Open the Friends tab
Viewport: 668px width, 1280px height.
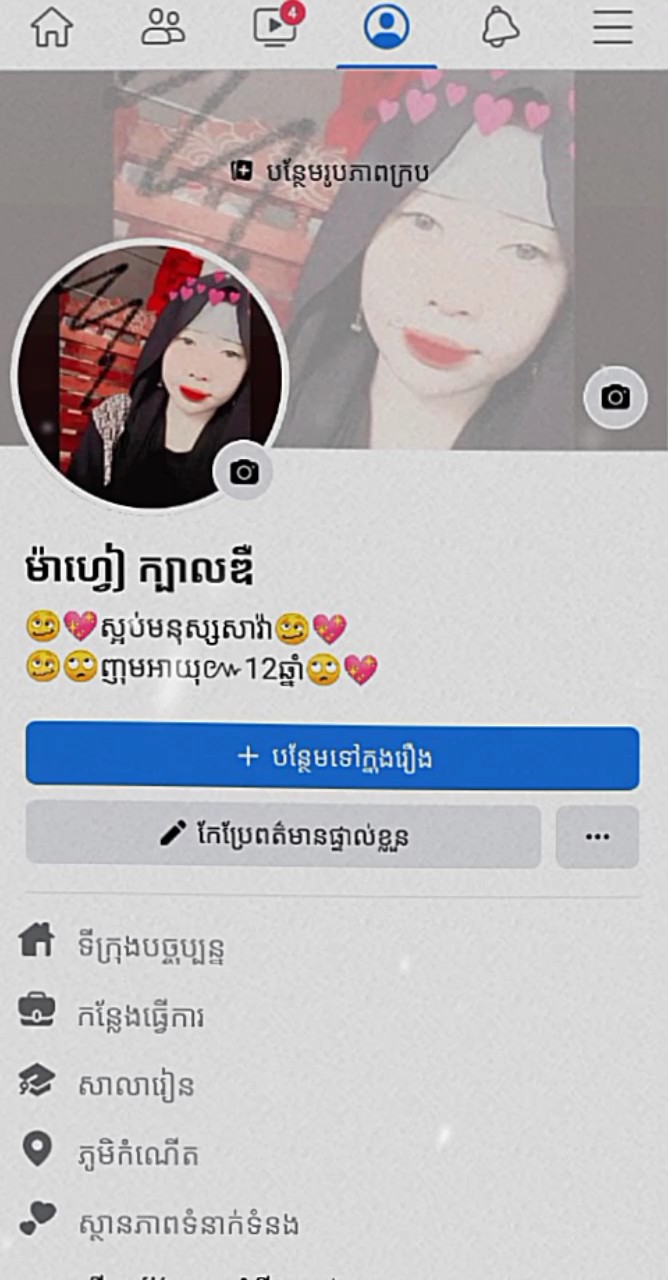(163, 28)
